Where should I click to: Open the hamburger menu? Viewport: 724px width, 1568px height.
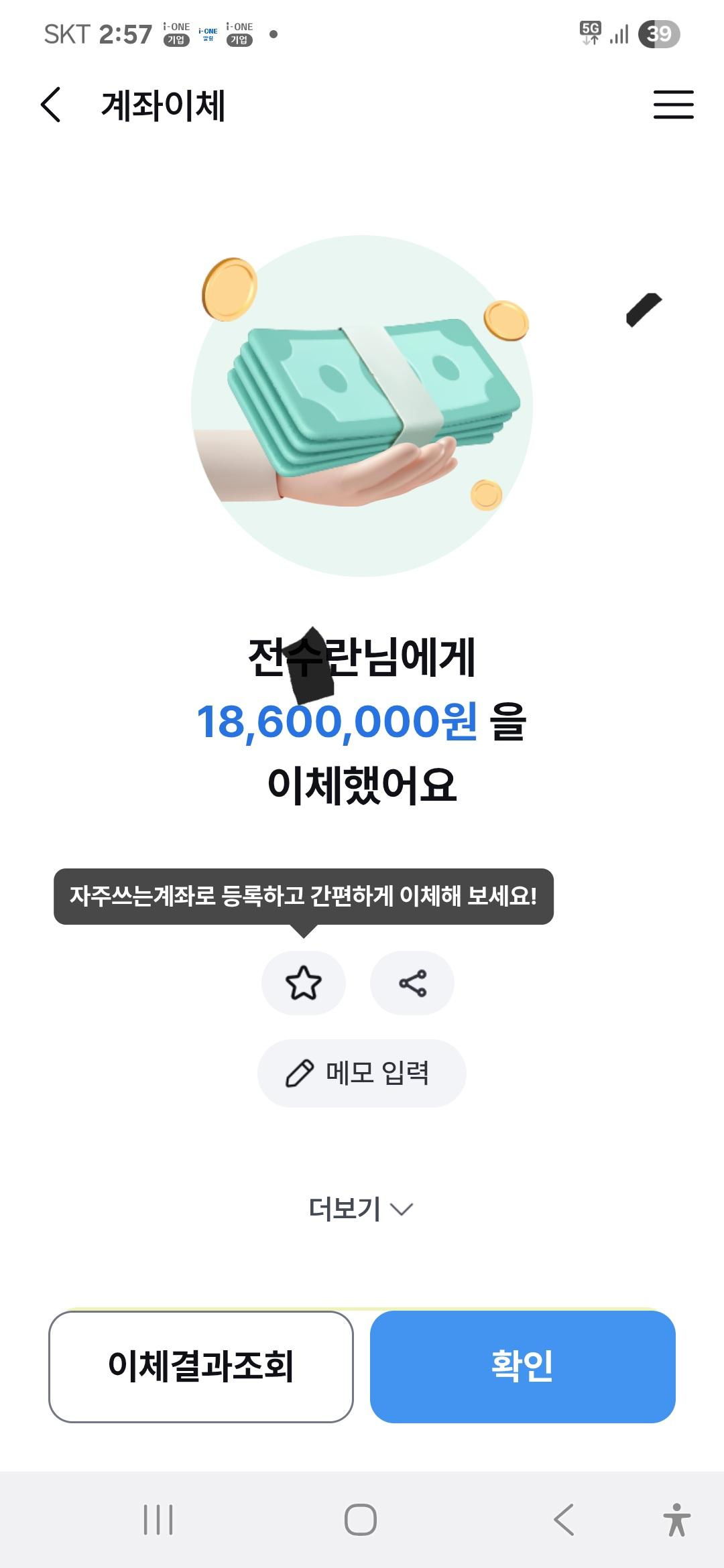[x=673, y=105]
